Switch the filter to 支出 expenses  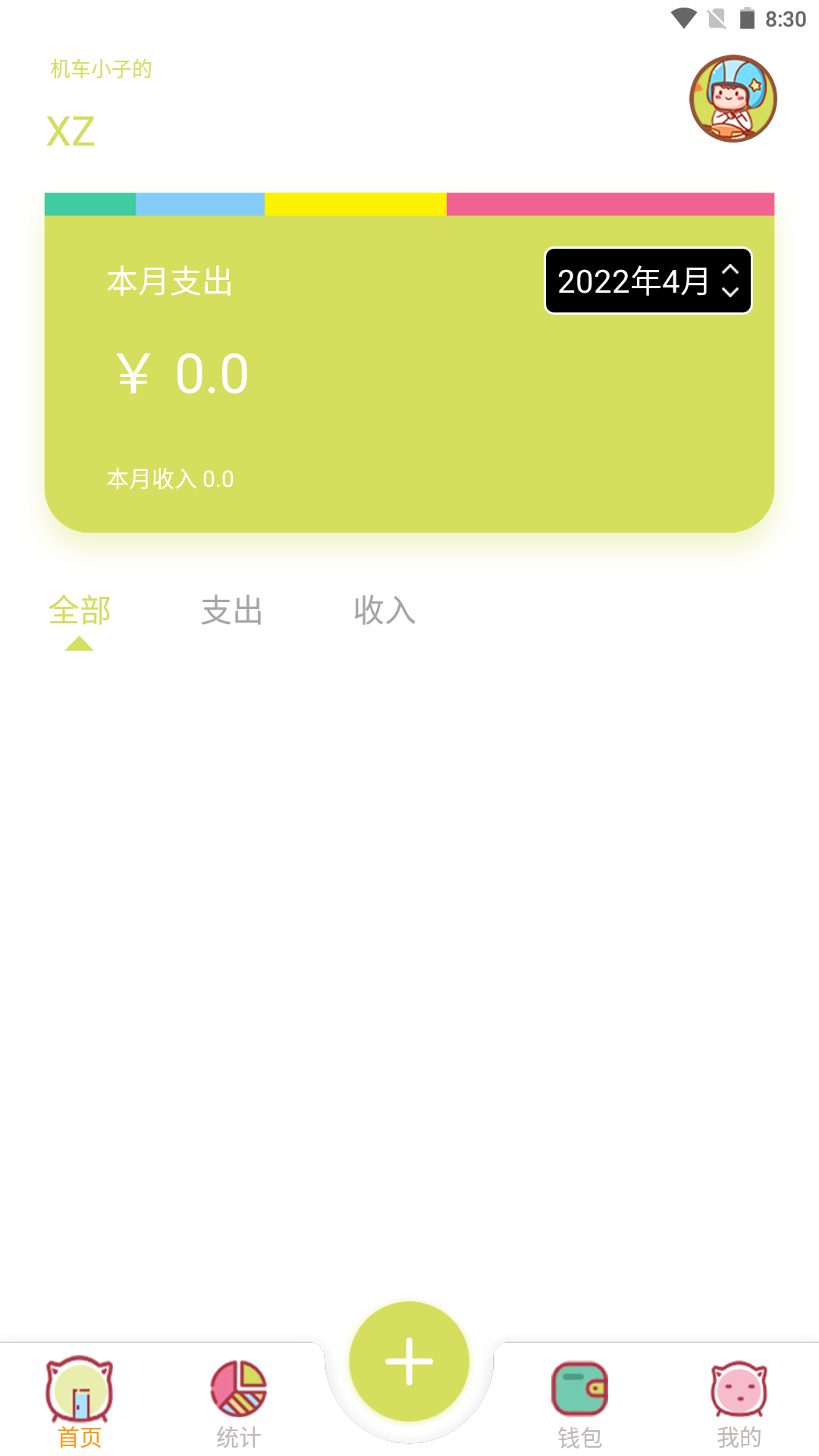click(x=232, y=612)
